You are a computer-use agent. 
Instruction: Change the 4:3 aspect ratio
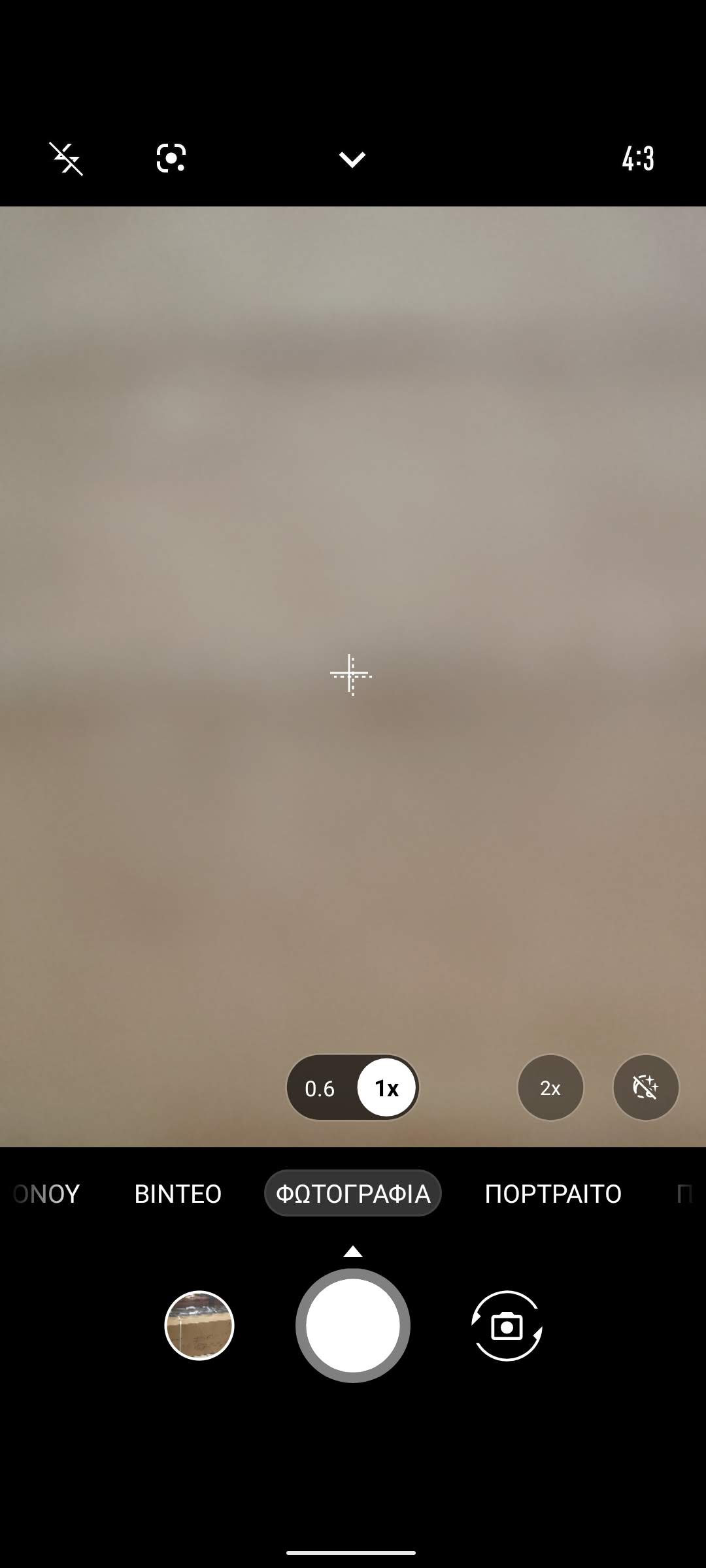point(638,158)
